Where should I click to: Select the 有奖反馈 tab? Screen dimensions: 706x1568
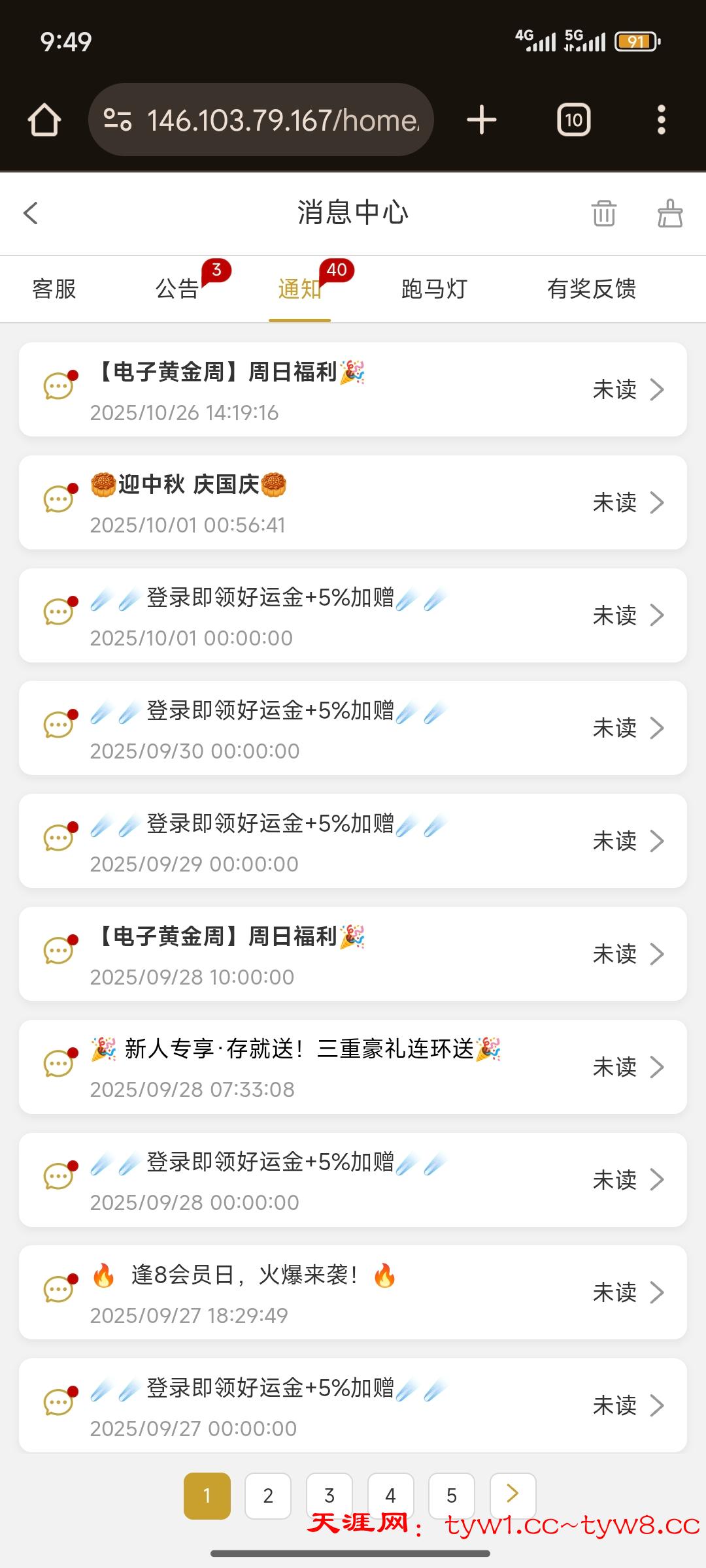point(592,289)
